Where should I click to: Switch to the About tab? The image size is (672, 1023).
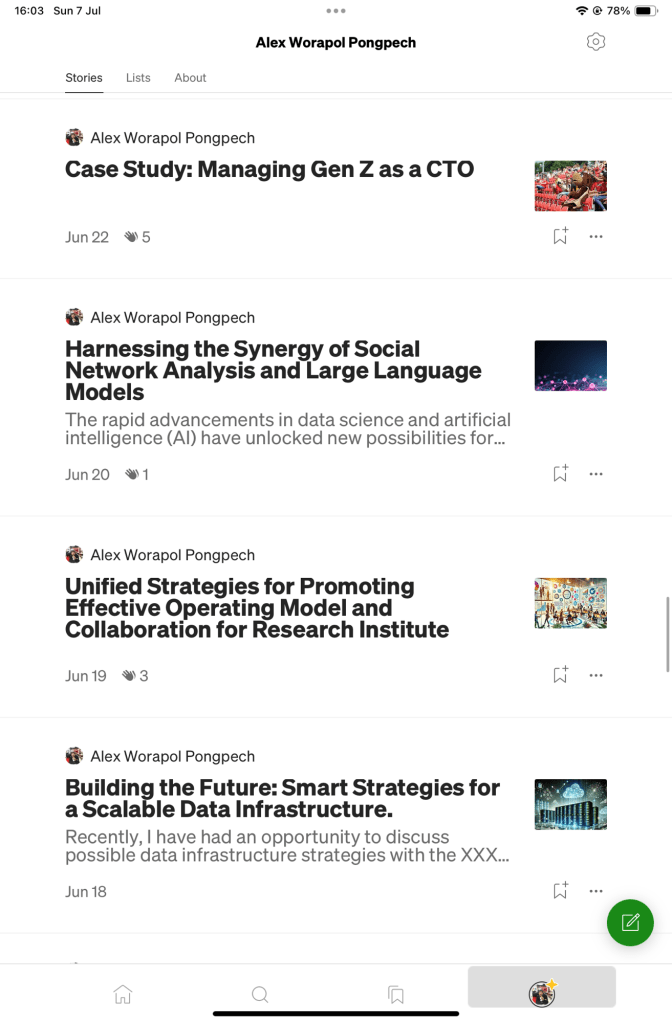(x=190, y=78)
